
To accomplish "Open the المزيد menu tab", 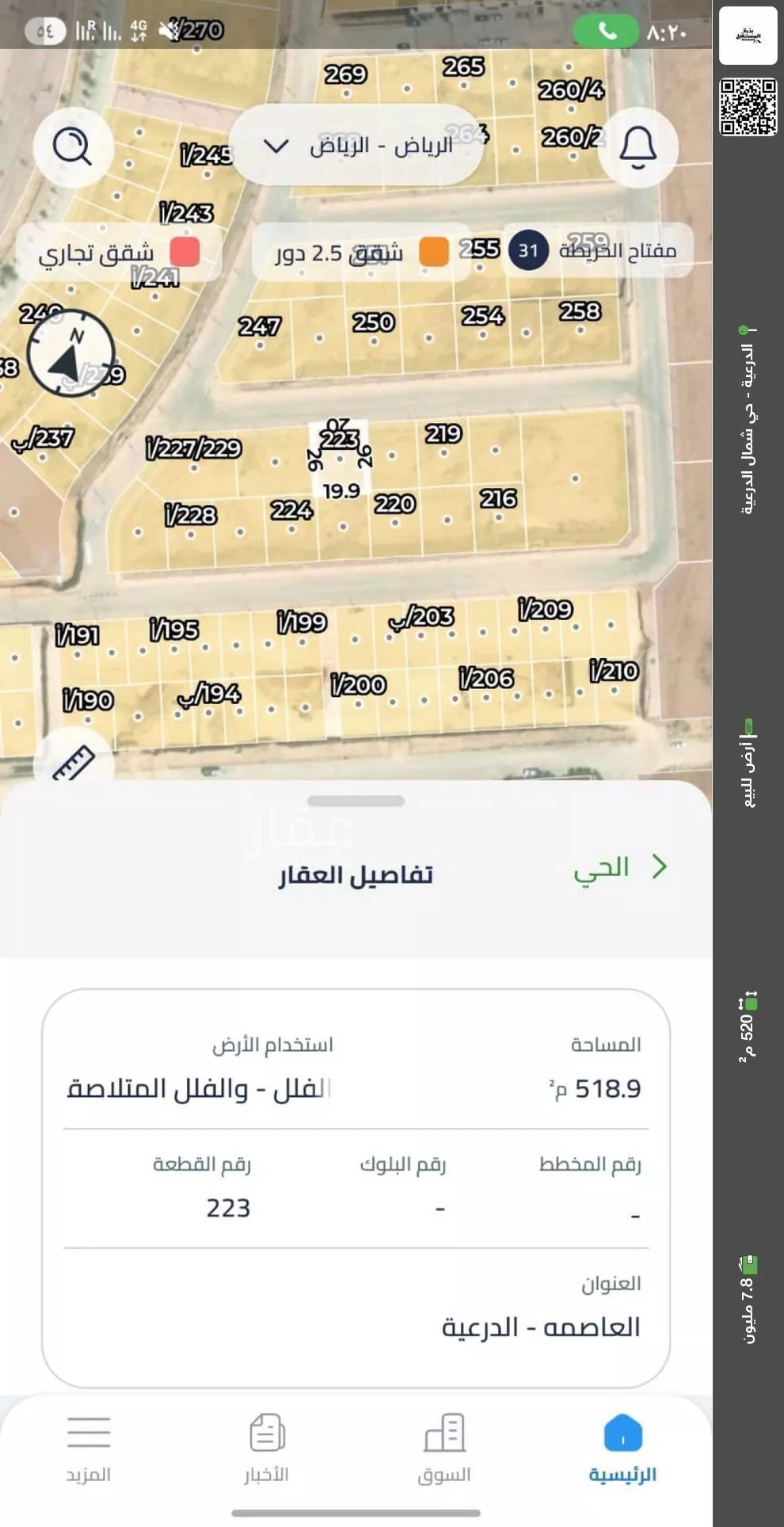I will coord(89,1449).
